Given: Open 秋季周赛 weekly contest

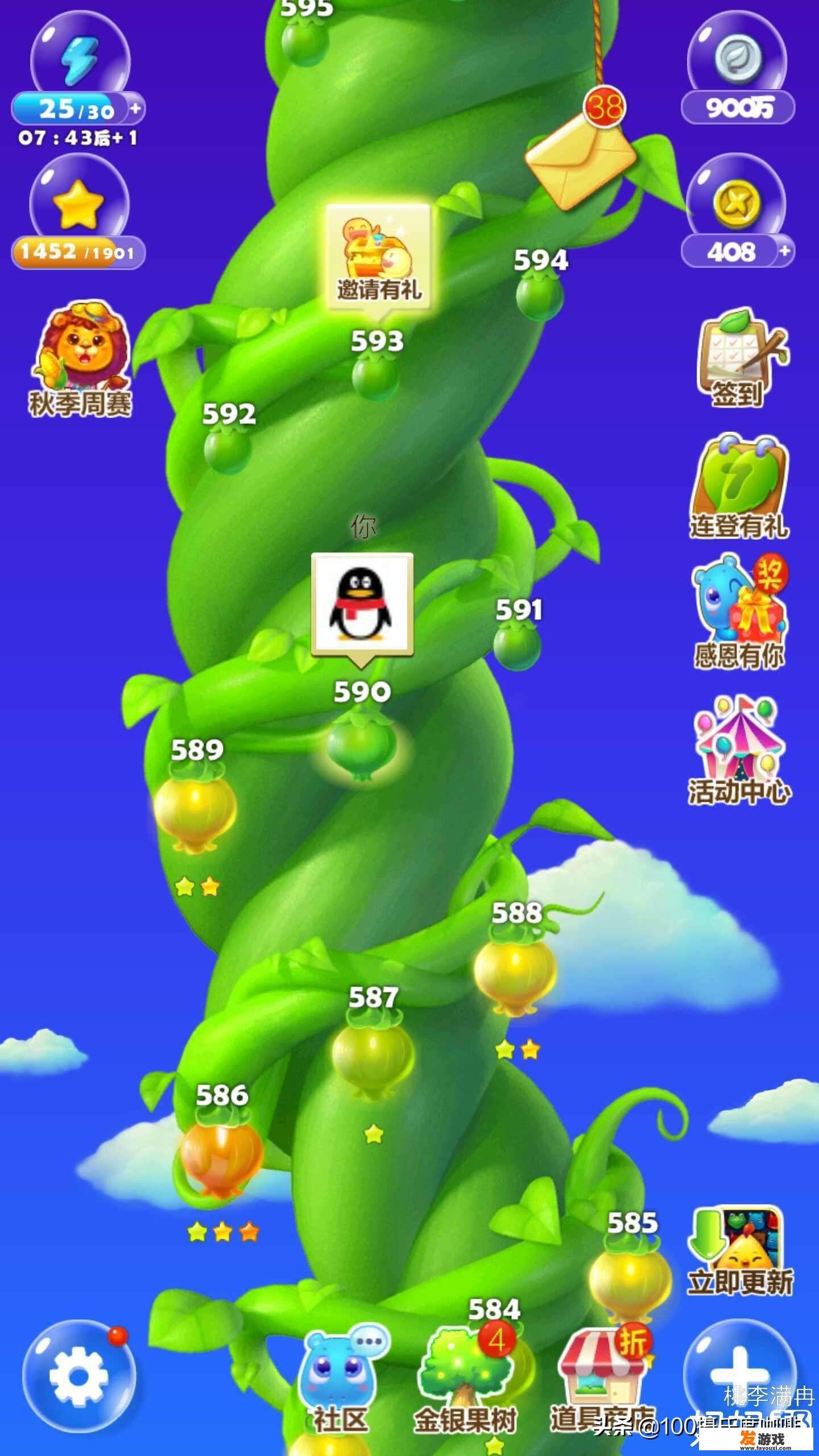Looking at the screenshot, I should (80, 358).
